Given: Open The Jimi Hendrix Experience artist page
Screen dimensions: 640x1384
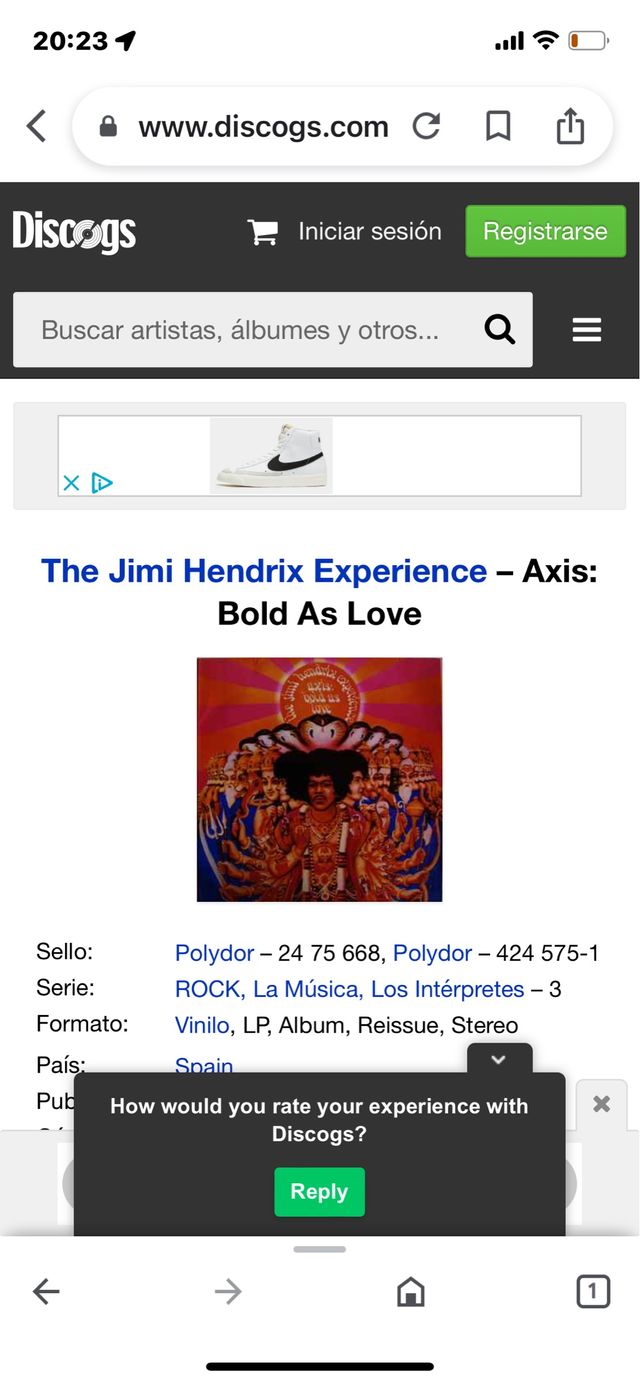Looking at the screenshot, I should pos(264,571).
